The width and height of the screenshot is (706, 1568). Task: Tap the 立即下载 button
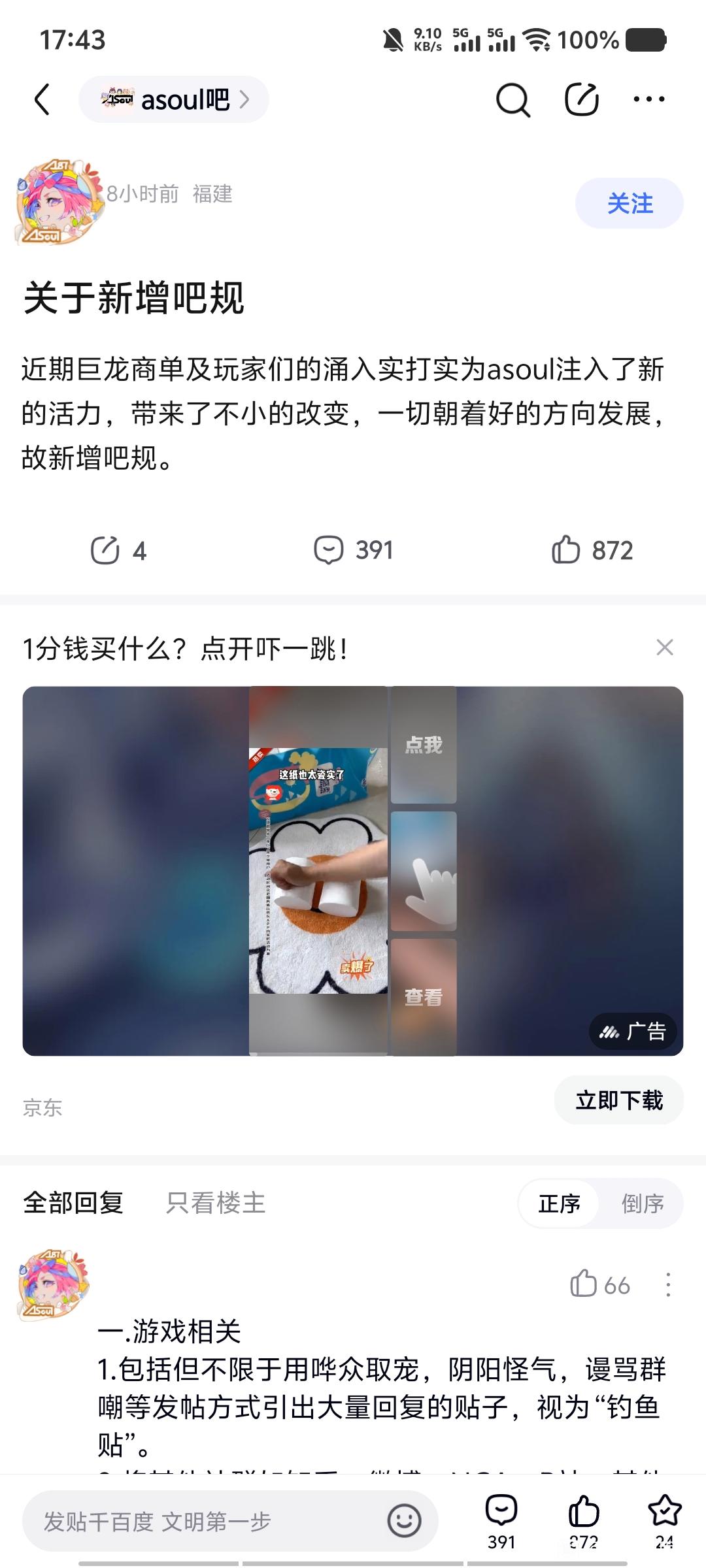point(619,1100)
